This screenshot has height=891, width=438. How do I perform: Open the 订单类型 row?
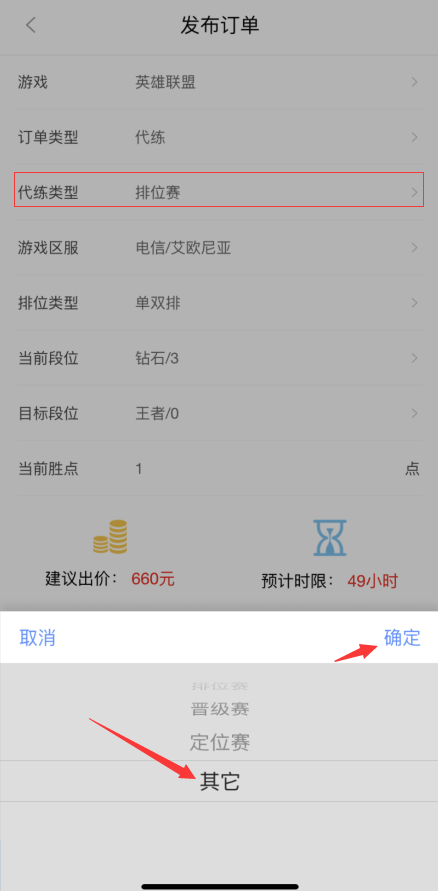coord(219,137)
